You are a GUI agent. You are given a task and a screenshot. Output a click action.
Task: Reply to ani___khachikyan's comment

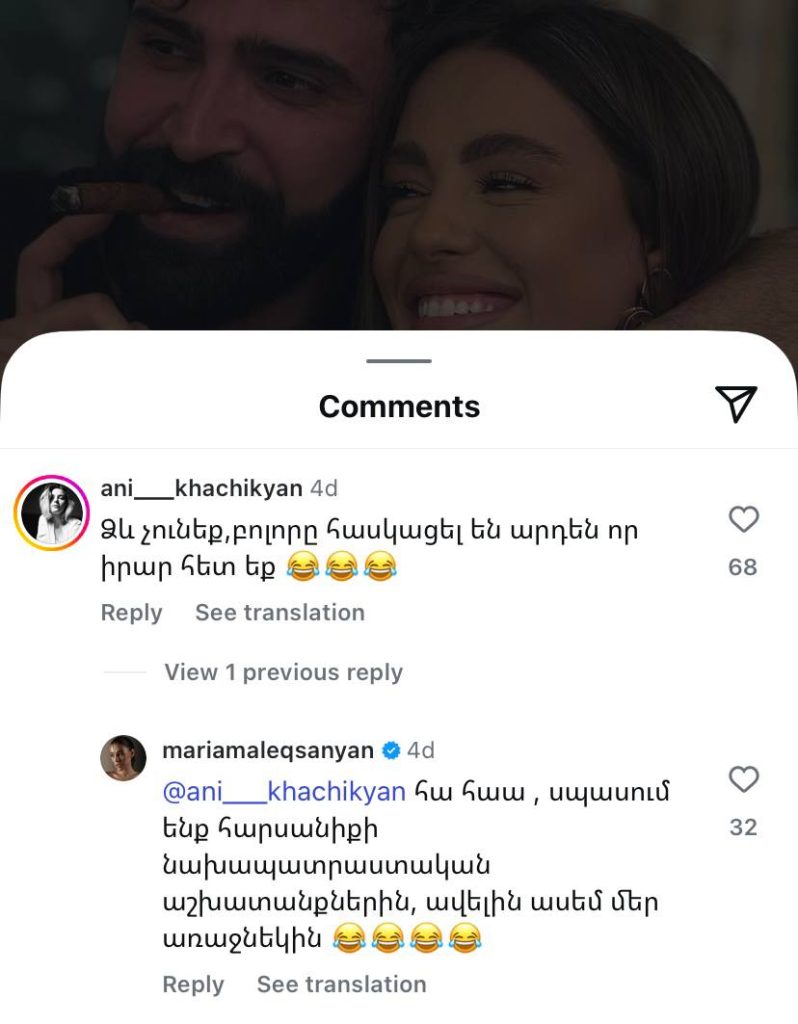click(131, 612)
